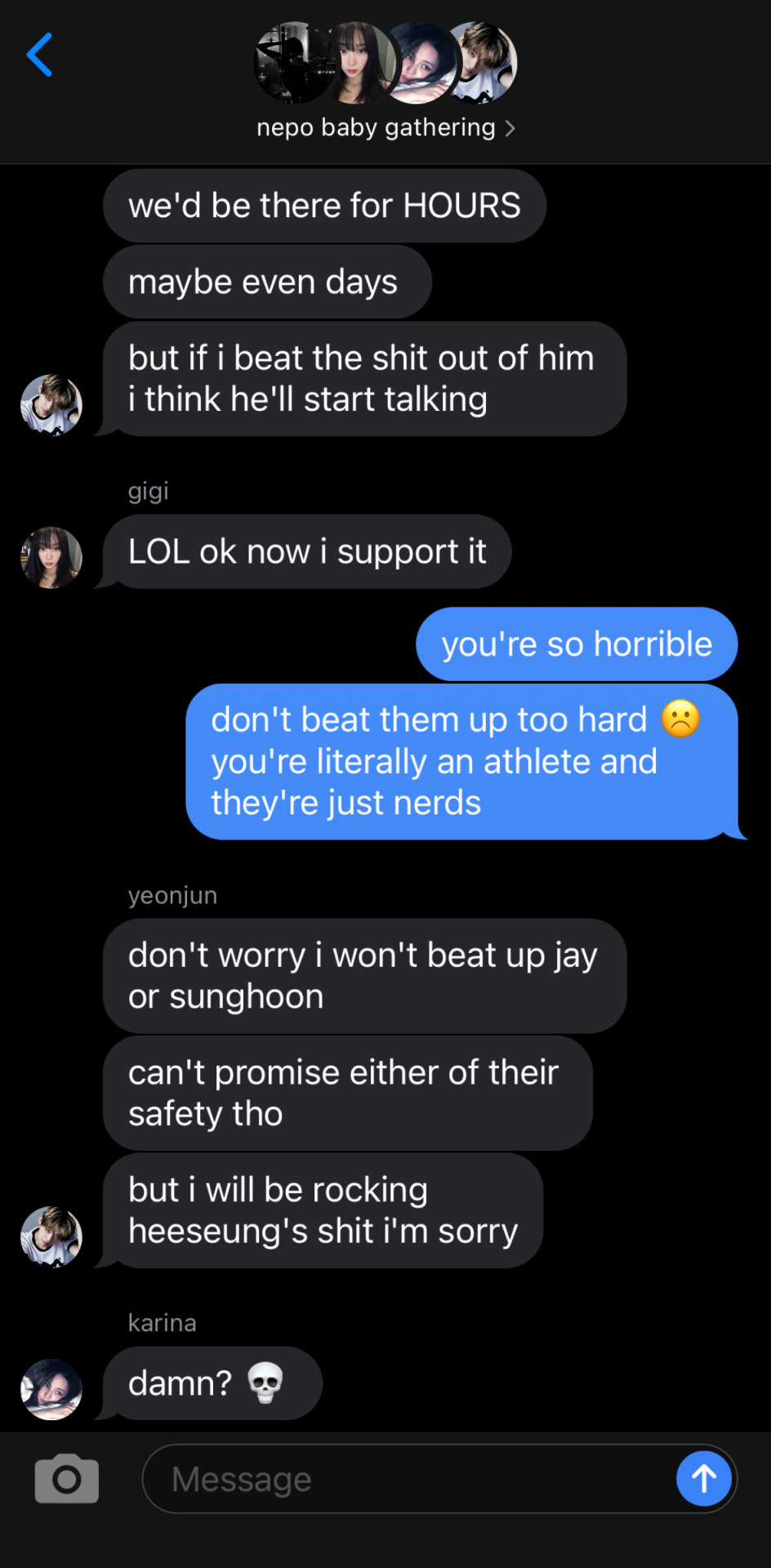
Task: View gigi's profile avatar
Action: coord(51,558)
